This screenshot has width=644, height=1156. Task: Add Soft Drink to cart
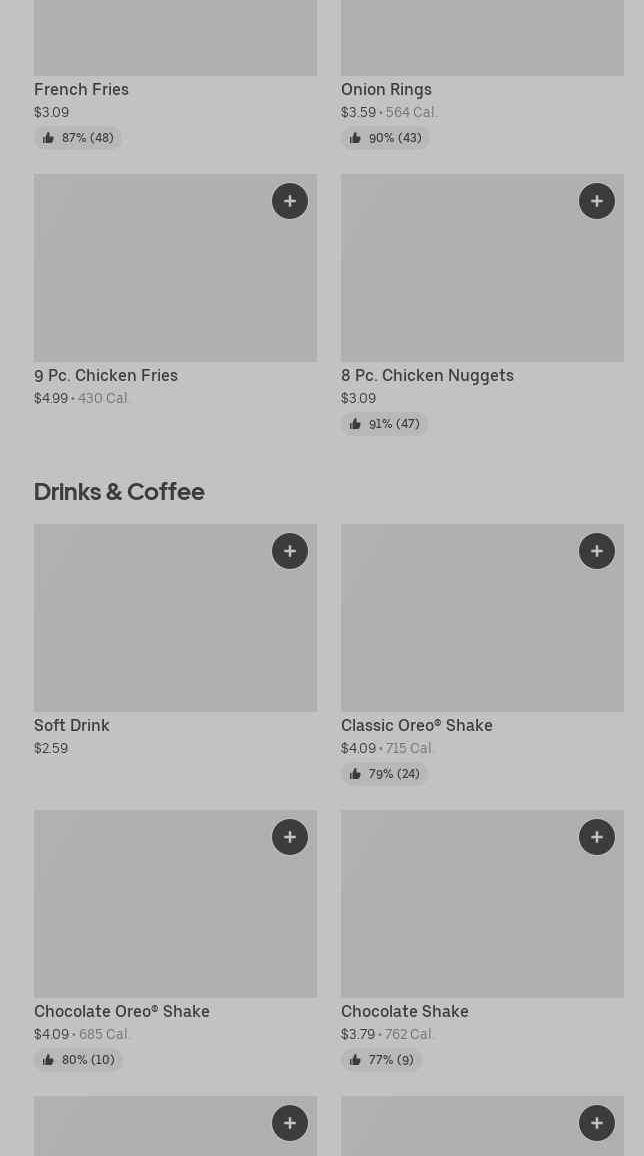pos(290,551)
